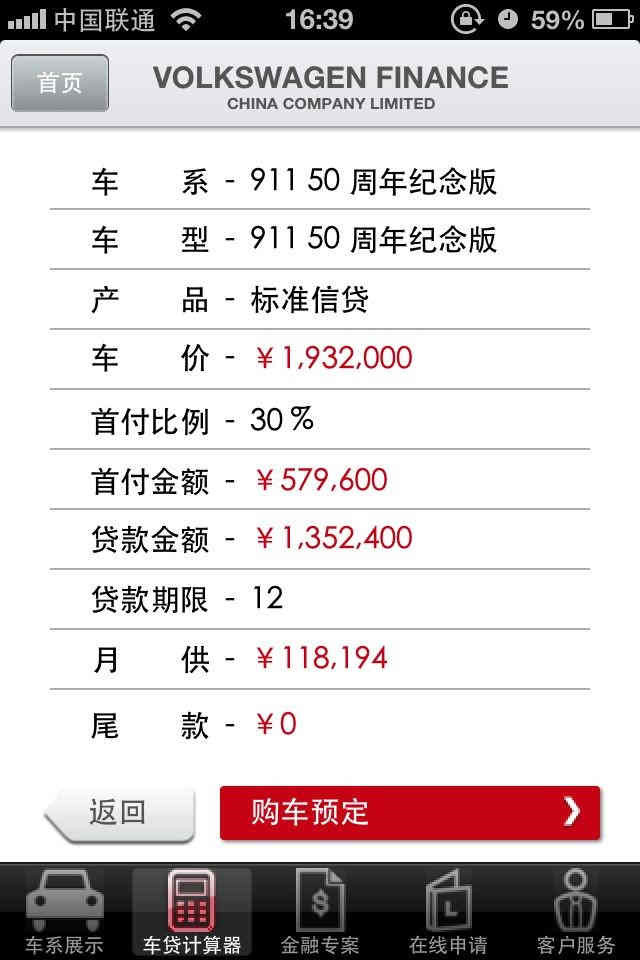Select the 车贷计算器 tab
This screenshot has height=960, width=640.
point(192,910)
